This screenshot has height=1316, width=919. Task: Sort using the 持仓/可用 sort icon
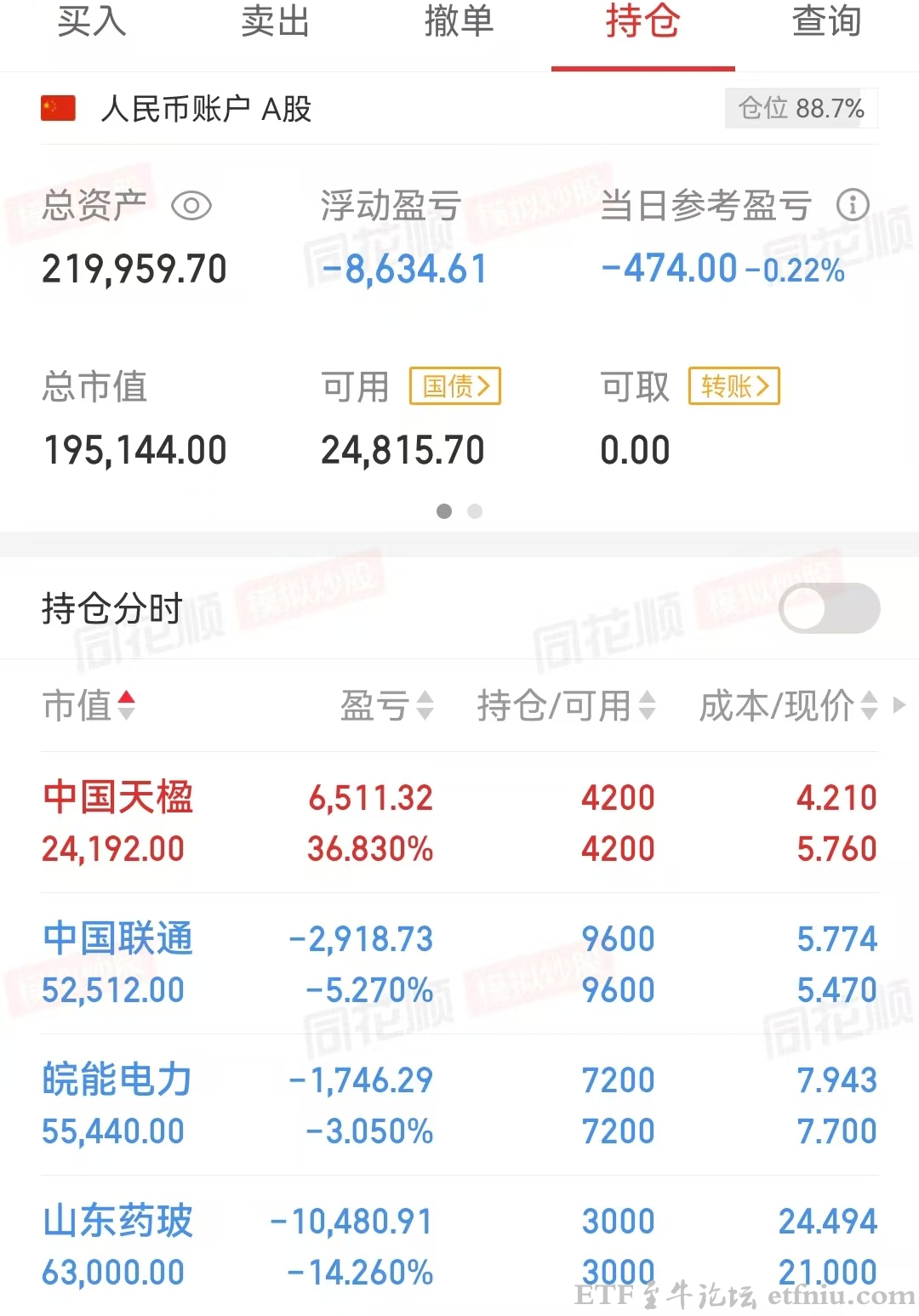[x=649, y=707]
